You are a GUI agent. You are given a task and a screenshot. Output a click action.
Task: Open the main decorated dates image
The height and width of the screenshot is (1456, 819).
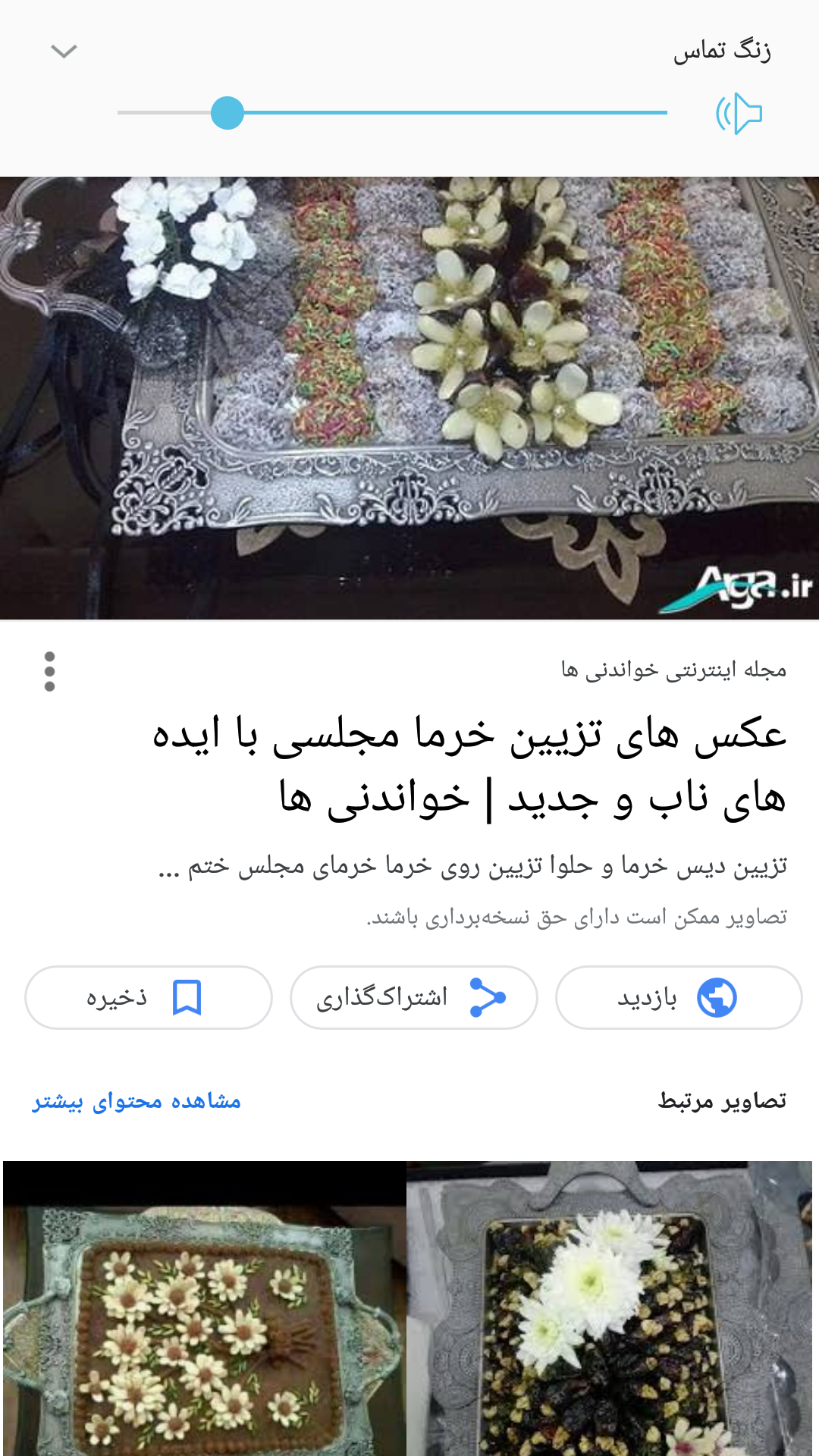[409, 398]
